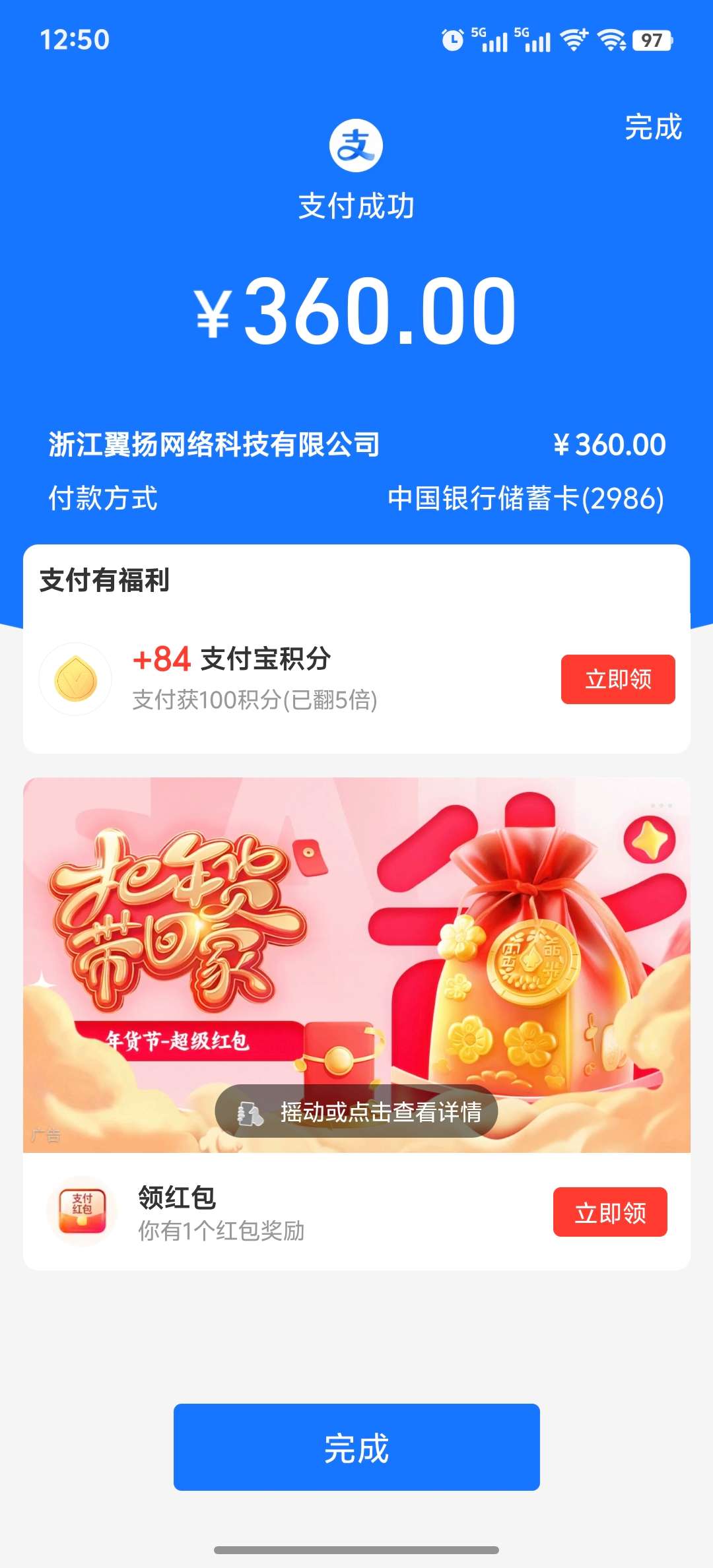This screenshot has height=1568, width=713.
Task: Tap 摇动或点击查看详情 on the banner
Action: 356,1112
